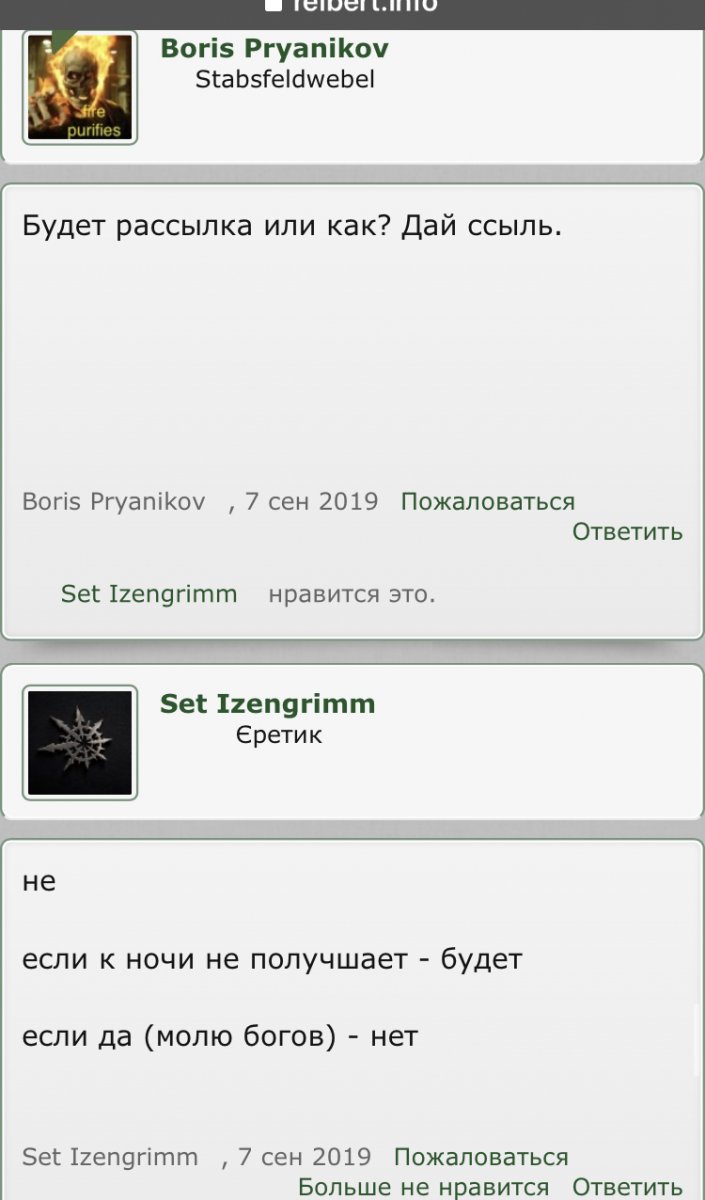Reply to Set Izengrimm's post
Screen dimensions: 705x1200
click(627, 1187)
